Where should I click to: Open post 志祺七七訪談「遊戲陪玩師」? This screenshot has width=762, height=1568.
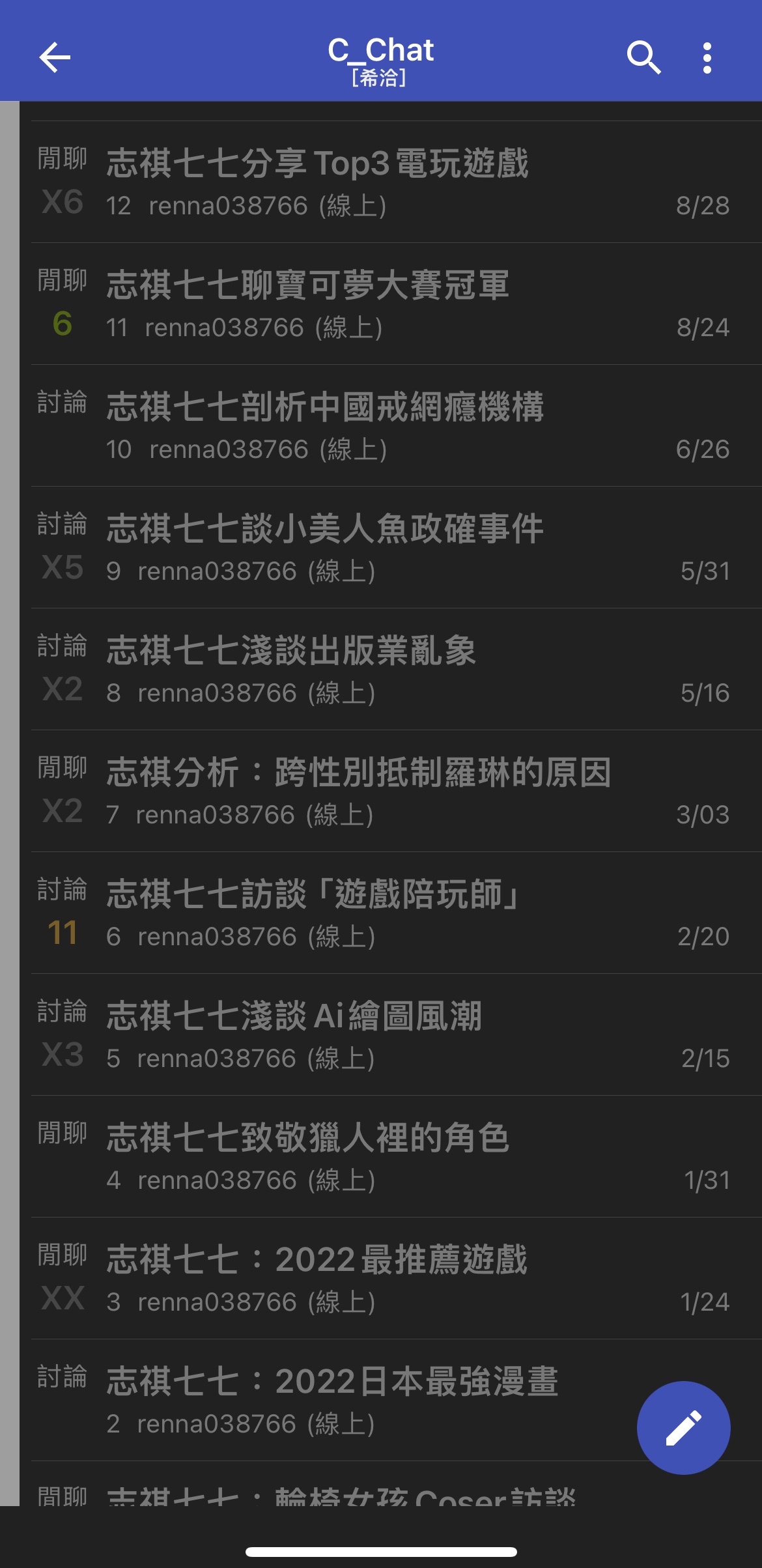[391, 913]
